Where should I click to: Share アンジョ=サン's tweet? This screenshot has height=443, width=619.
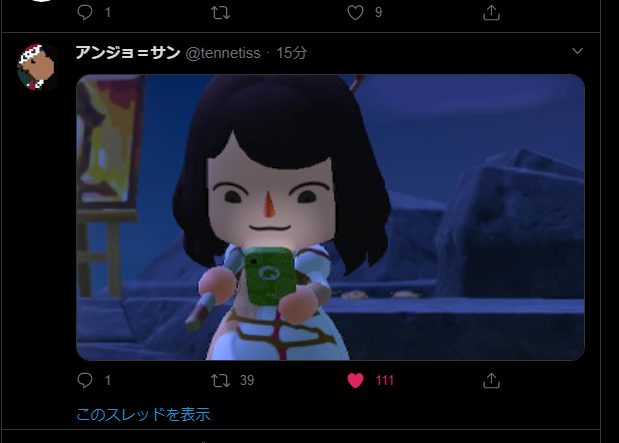491,381
